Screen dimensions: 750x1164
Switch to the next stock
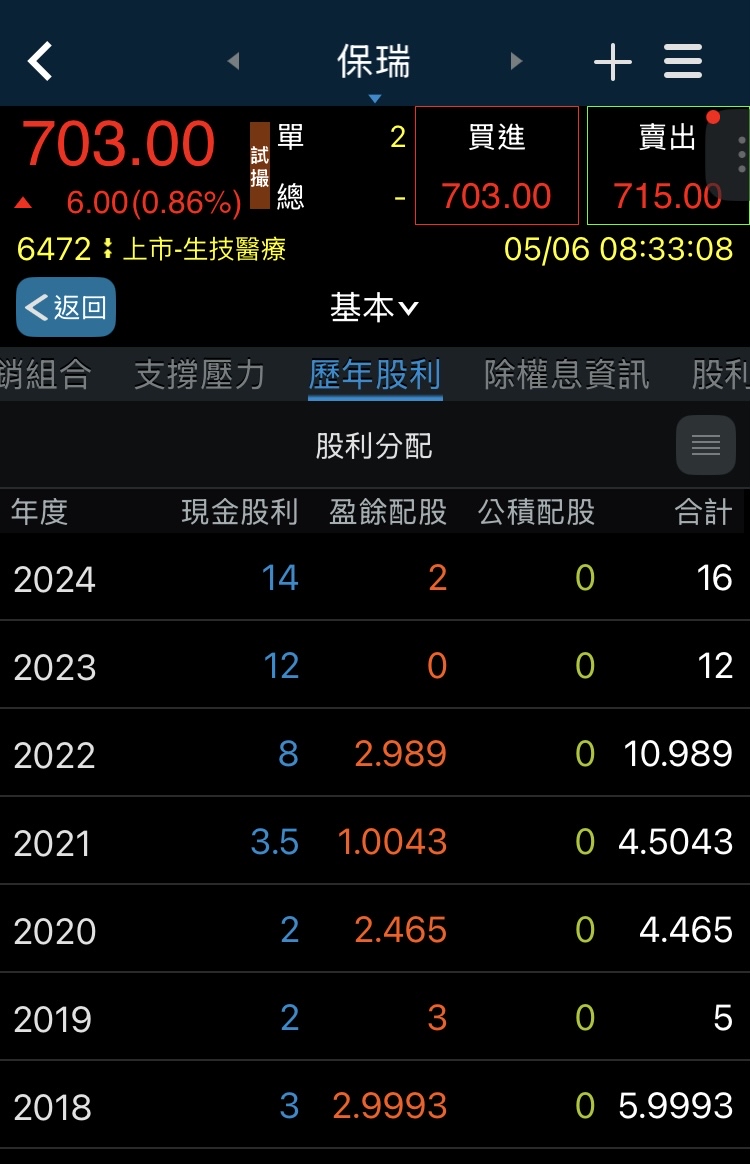516,62
